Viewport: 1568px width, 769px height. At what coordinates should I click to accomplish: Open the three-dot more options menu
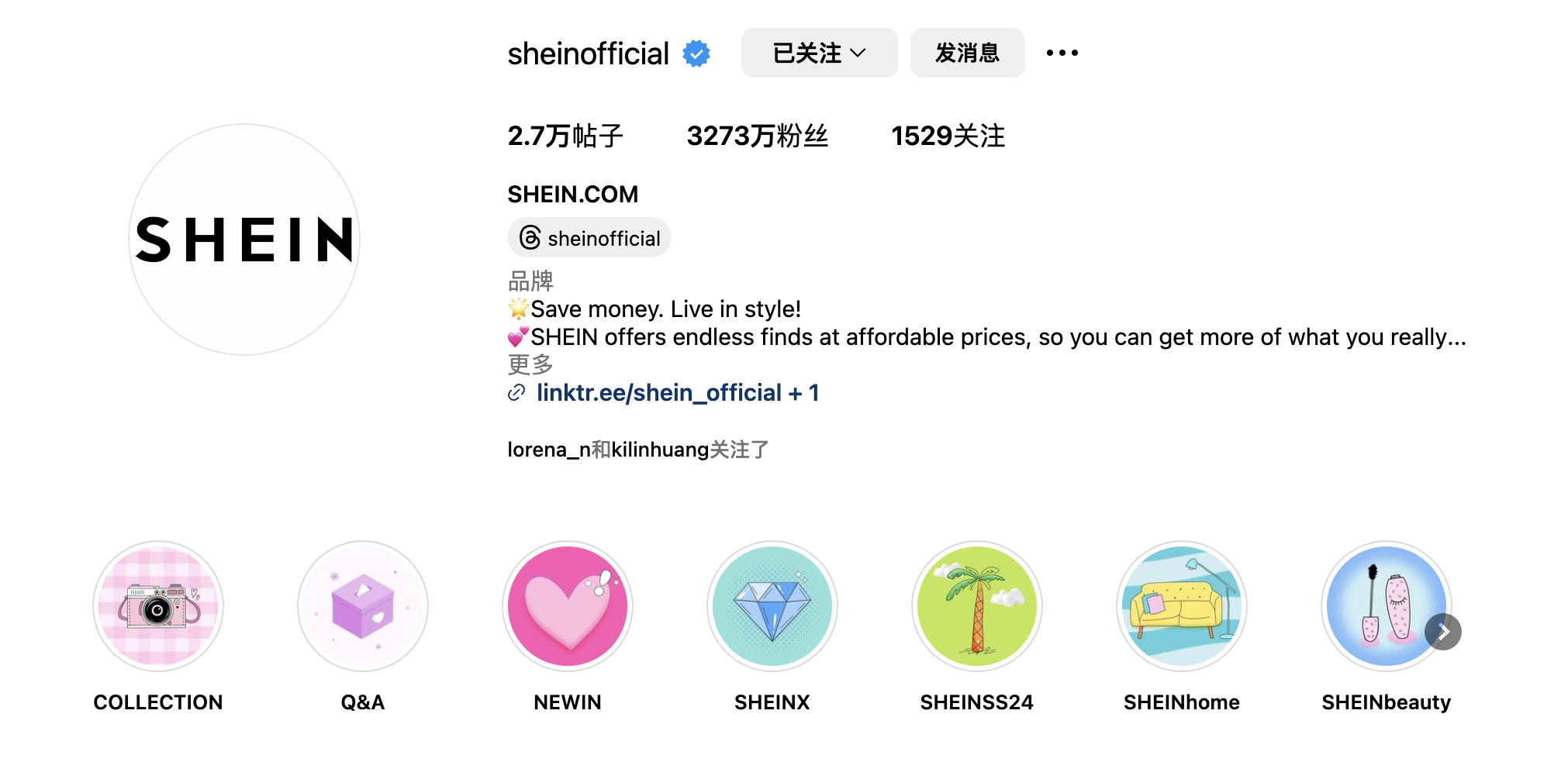[1062, 53]
